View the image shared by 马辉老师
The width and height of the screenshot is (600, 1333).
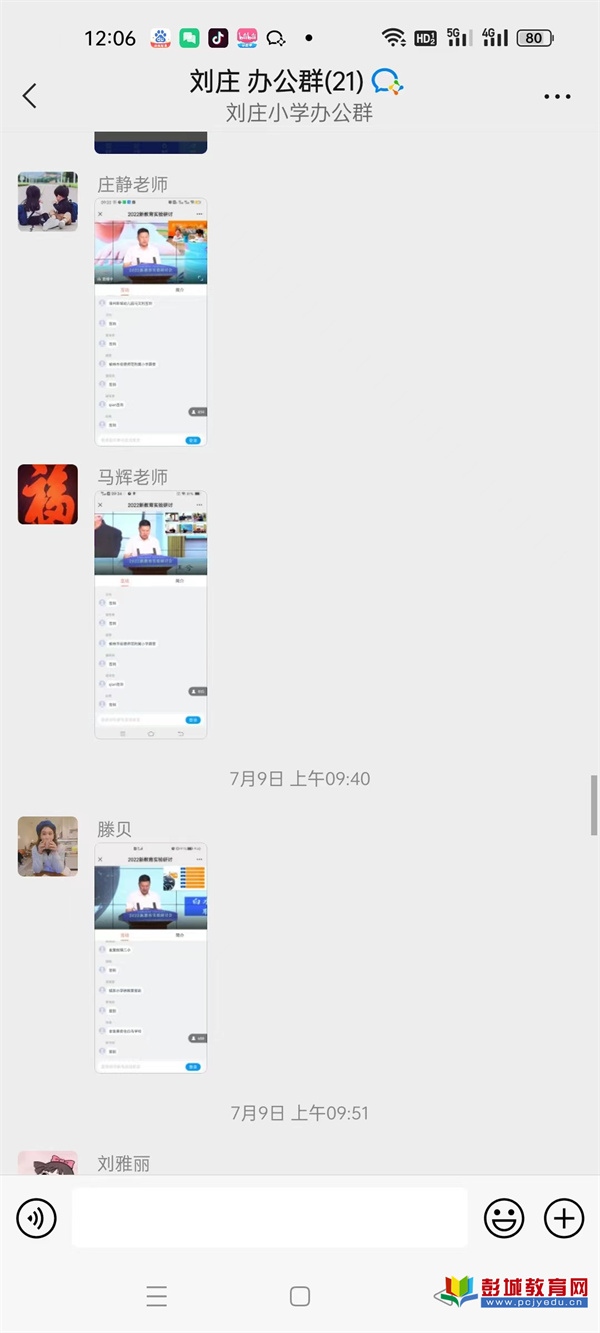coord(151,615)
